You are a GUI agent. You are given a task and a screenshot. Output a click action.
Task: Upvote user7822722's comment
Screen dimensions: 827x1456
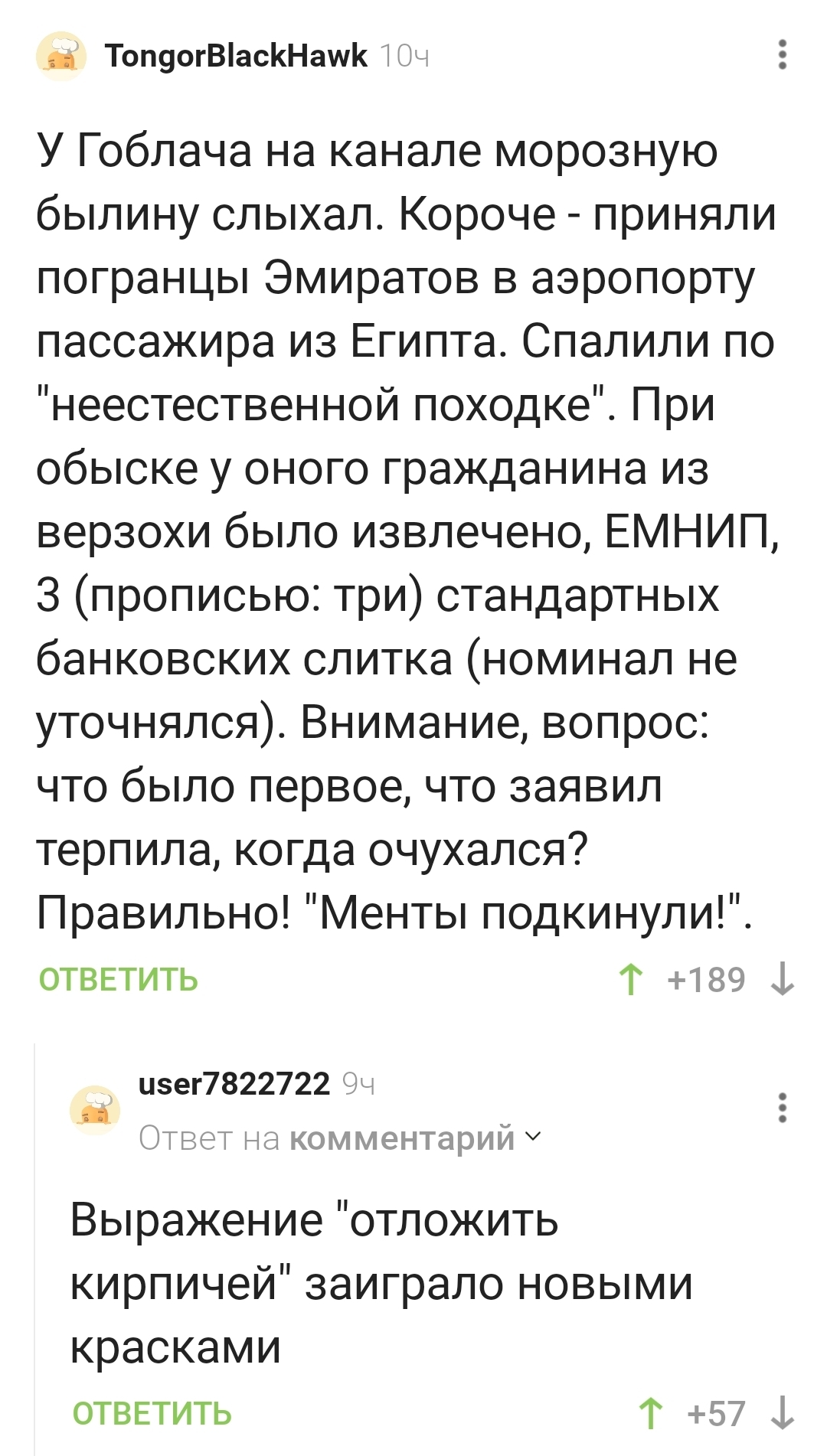651,1413
